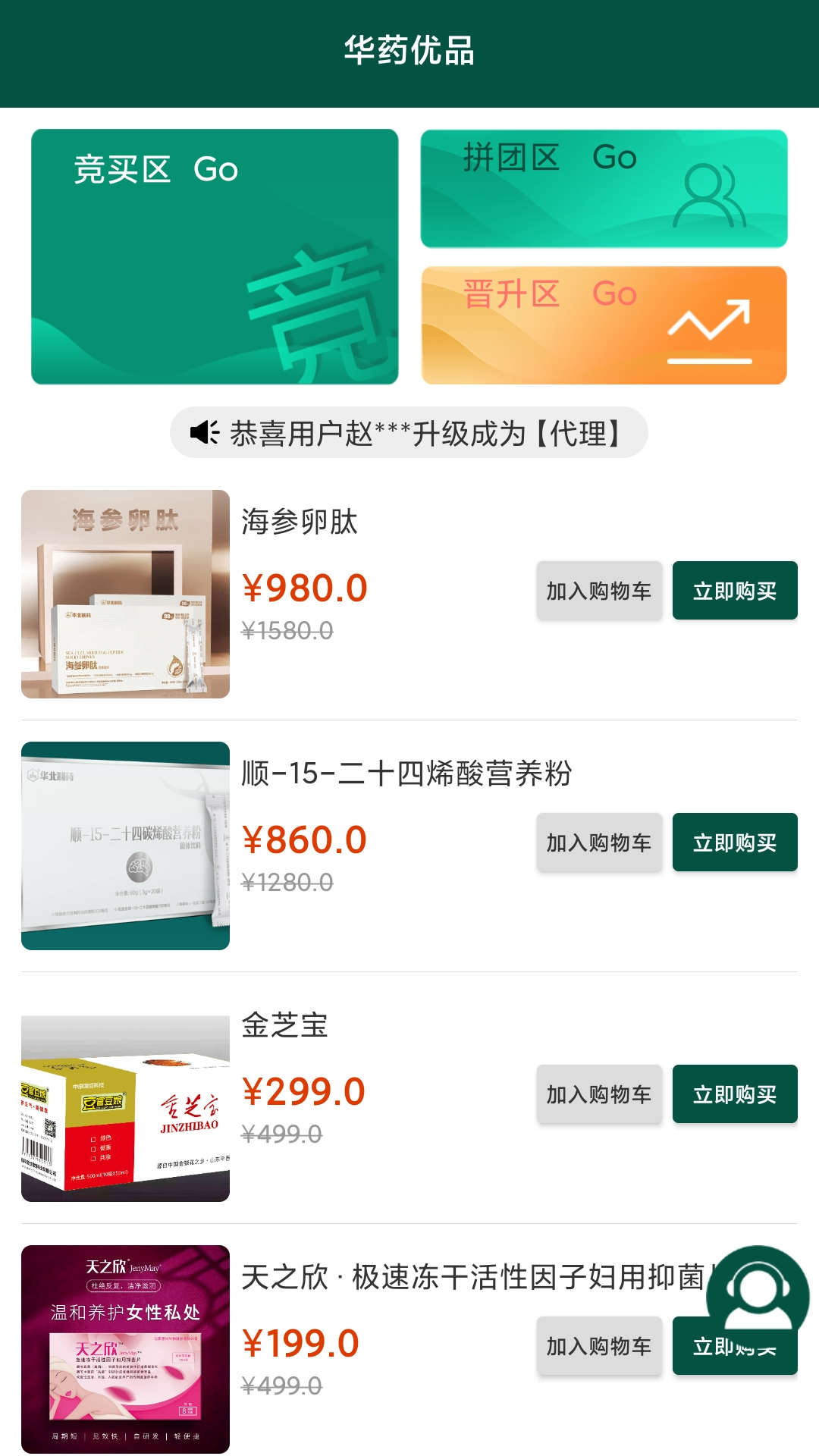The height and width of the screenshot is (1456, 819).
Task: Enter the 拼团区 group-buy zone
Action: [604, 188]
